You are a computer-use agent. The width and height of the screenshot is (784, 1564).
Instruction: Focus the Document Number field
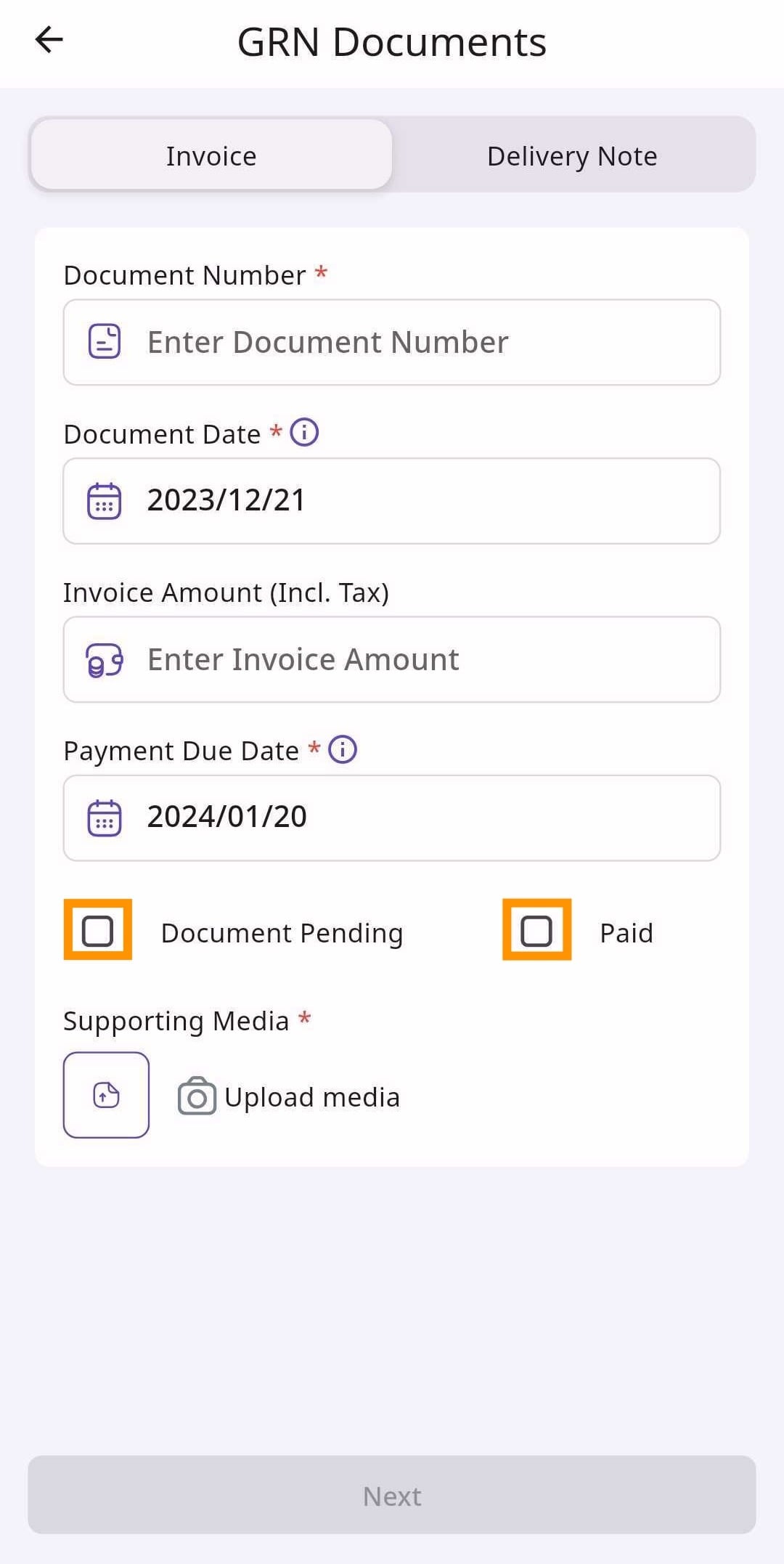click(x=392, y=342)
